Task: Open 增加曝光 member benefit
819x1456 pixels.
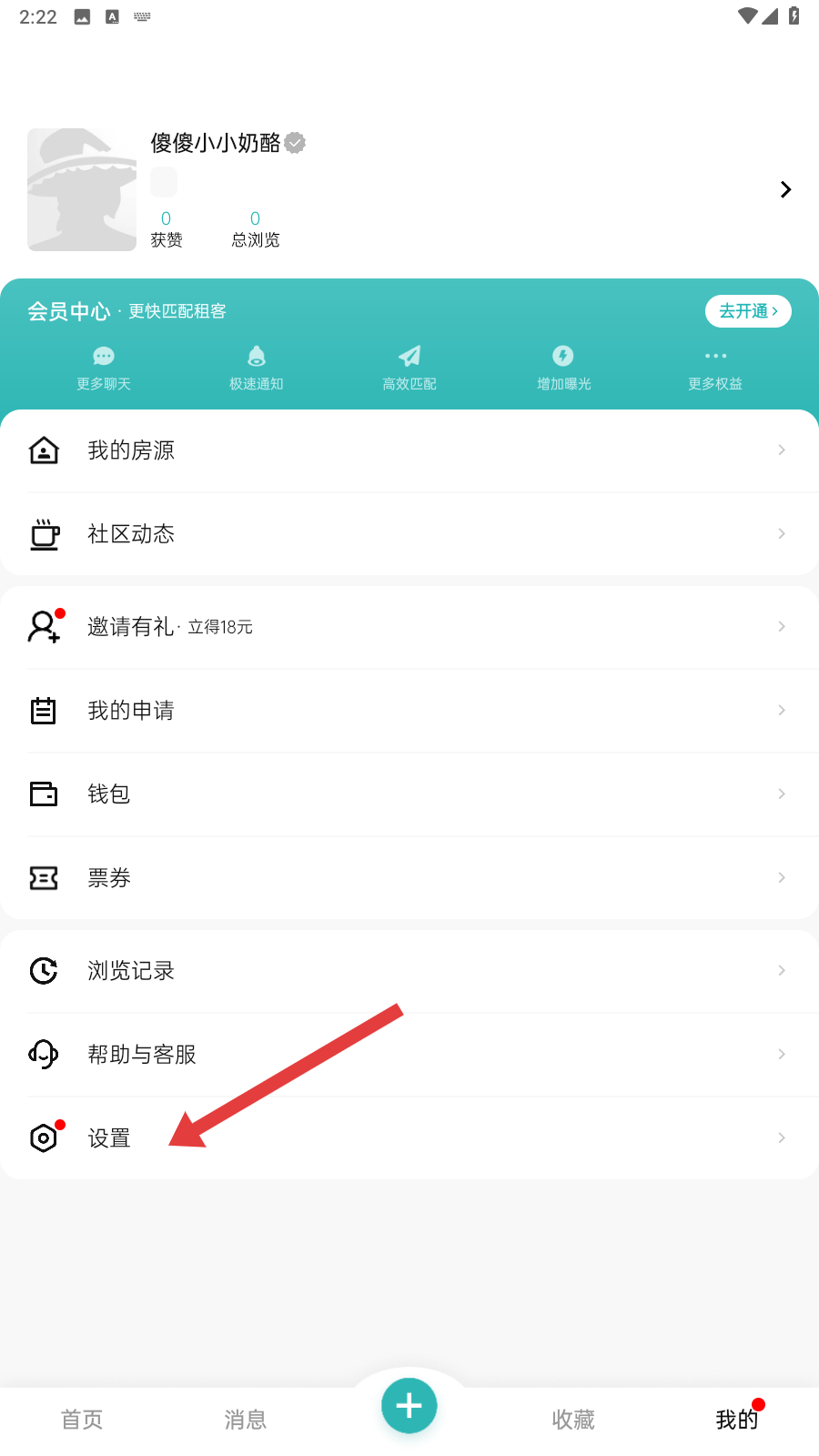Action: click(x=563, y=369)
